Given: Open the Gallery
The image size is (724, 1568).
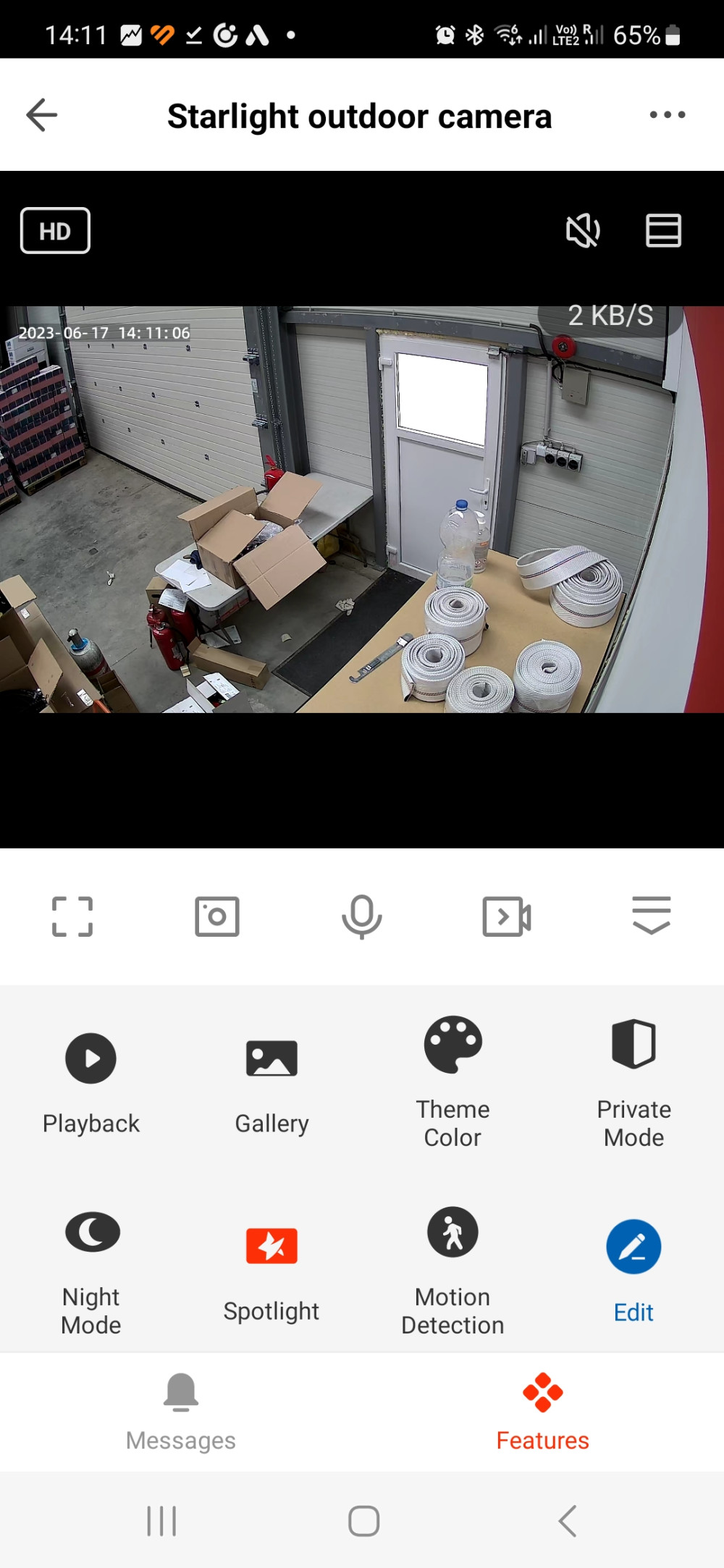Looking at the screenshot, I should [x=271, y=1083].
